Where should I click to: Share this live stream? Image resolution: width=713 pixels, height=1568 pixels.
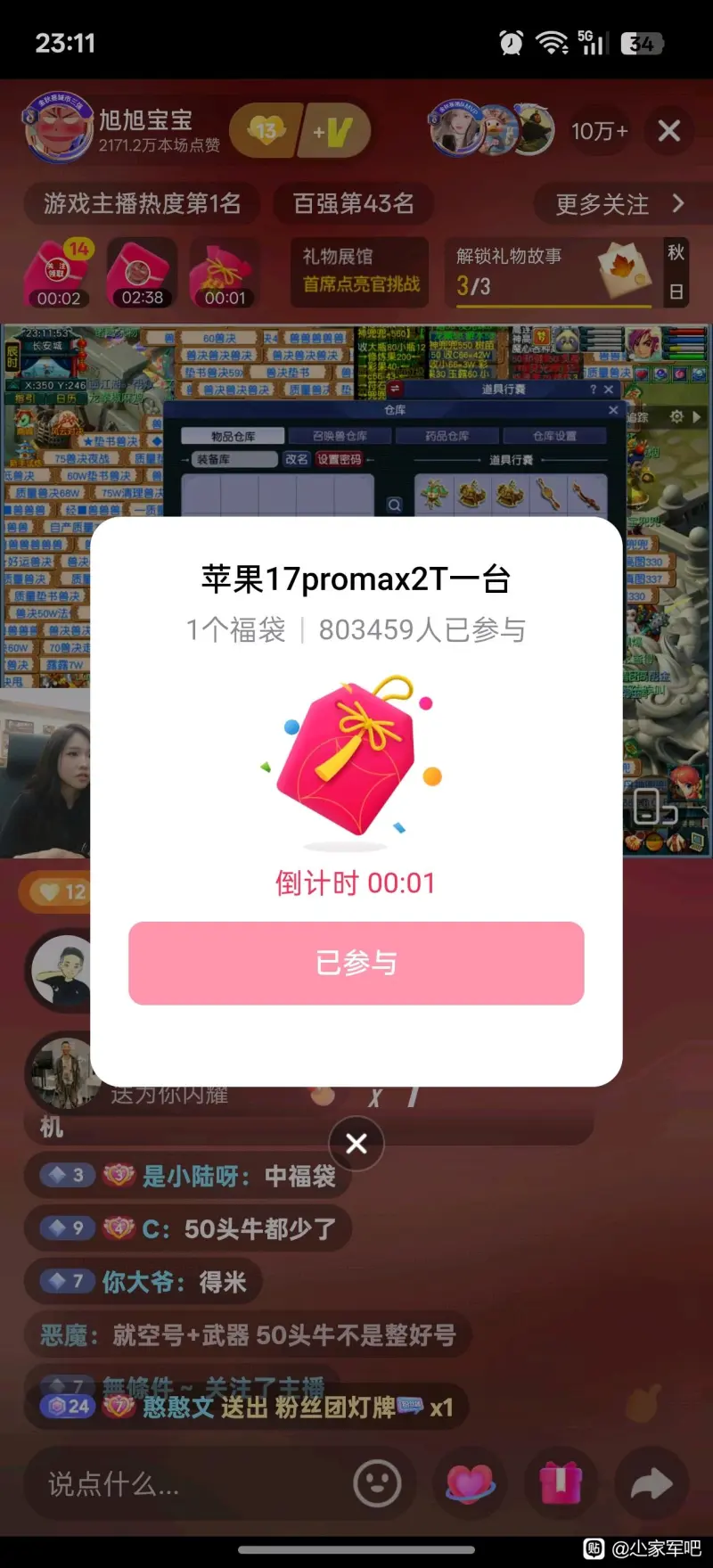point(652,1484)
